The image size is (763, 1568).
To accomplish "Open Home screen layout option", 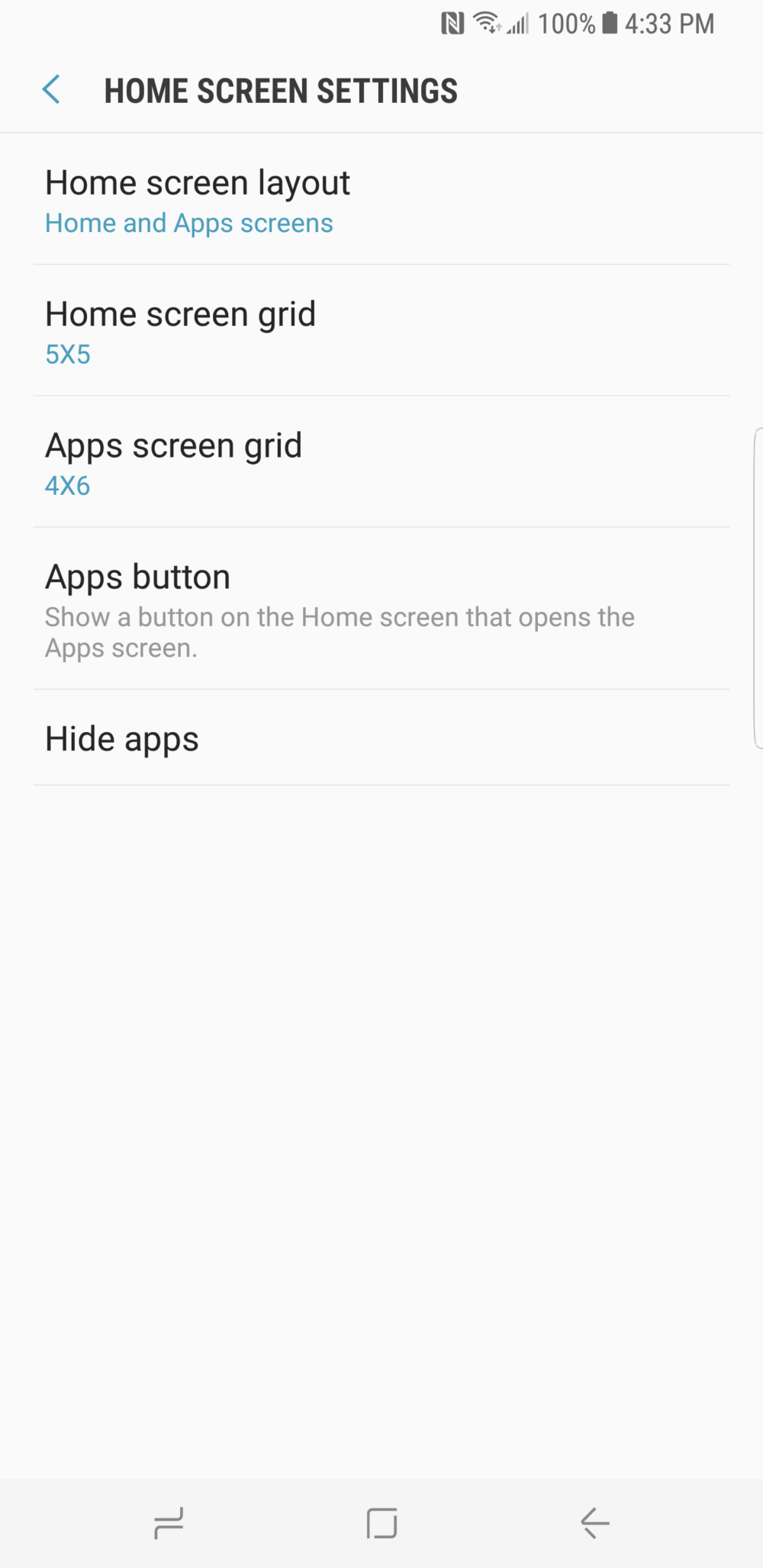I will tap(197, 201).
